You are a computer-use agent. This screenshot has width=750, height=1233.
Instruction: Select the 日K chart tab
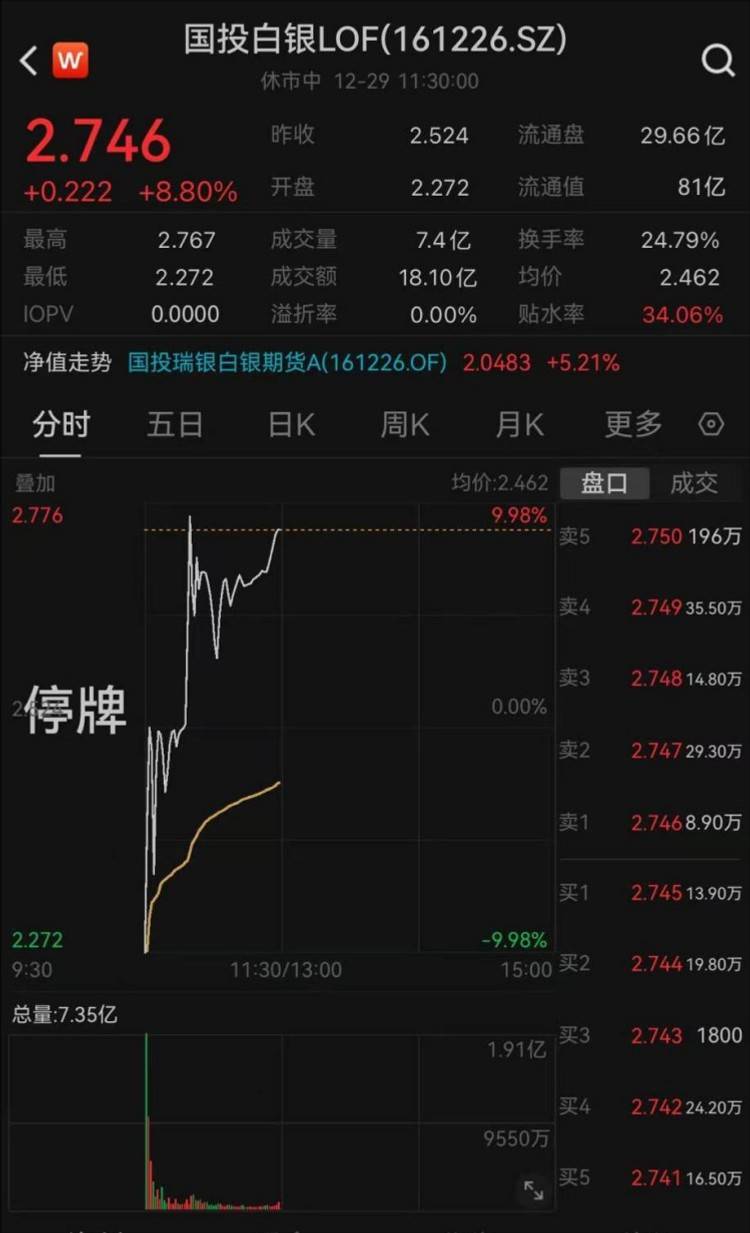291,425
